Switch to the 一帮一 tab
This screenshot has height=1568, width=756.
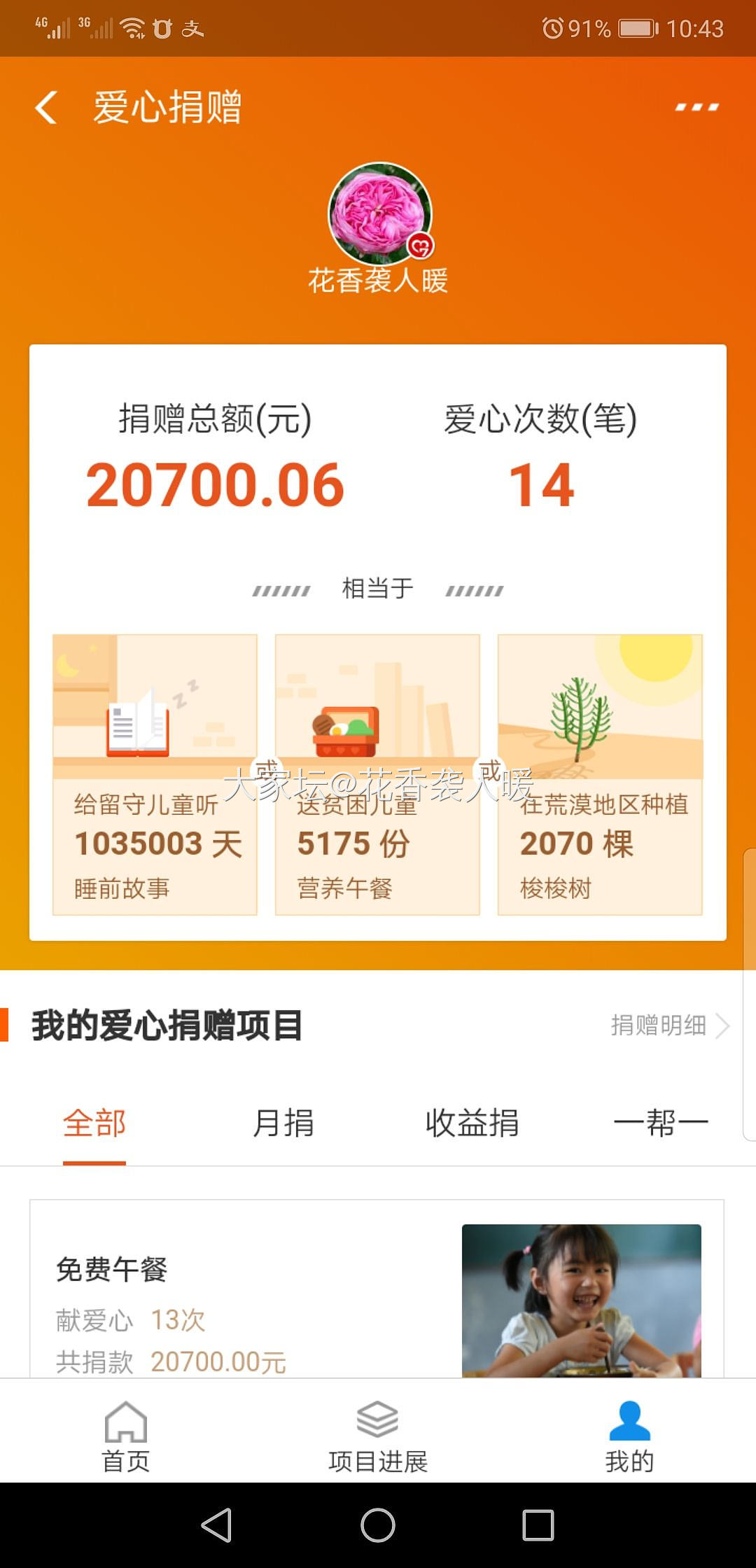tap(661, 1123)
